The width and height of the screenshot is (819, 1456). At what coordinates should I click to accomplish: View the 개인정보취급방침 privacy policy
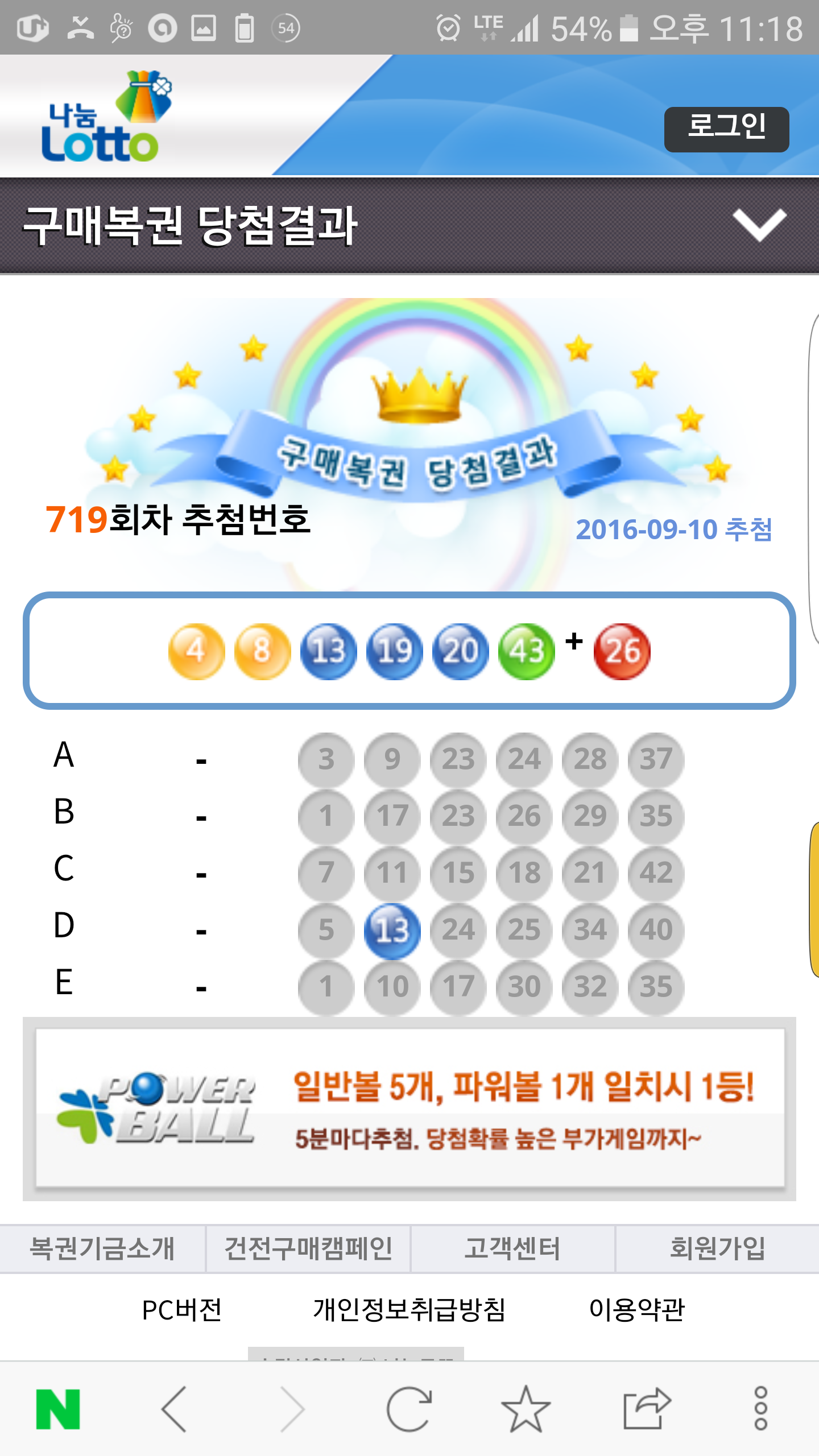[409, 1310]
